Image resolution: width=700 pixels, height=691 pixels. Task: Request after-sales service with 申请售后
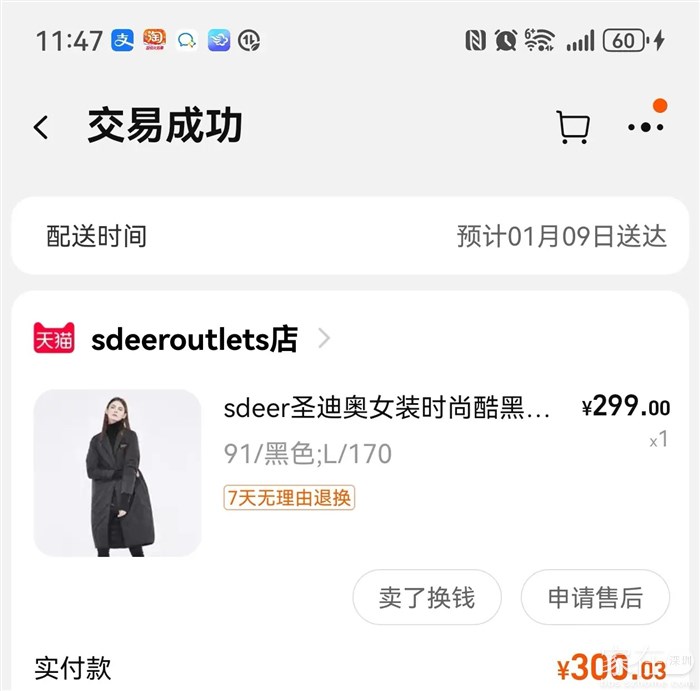click(x=594, y=598)
